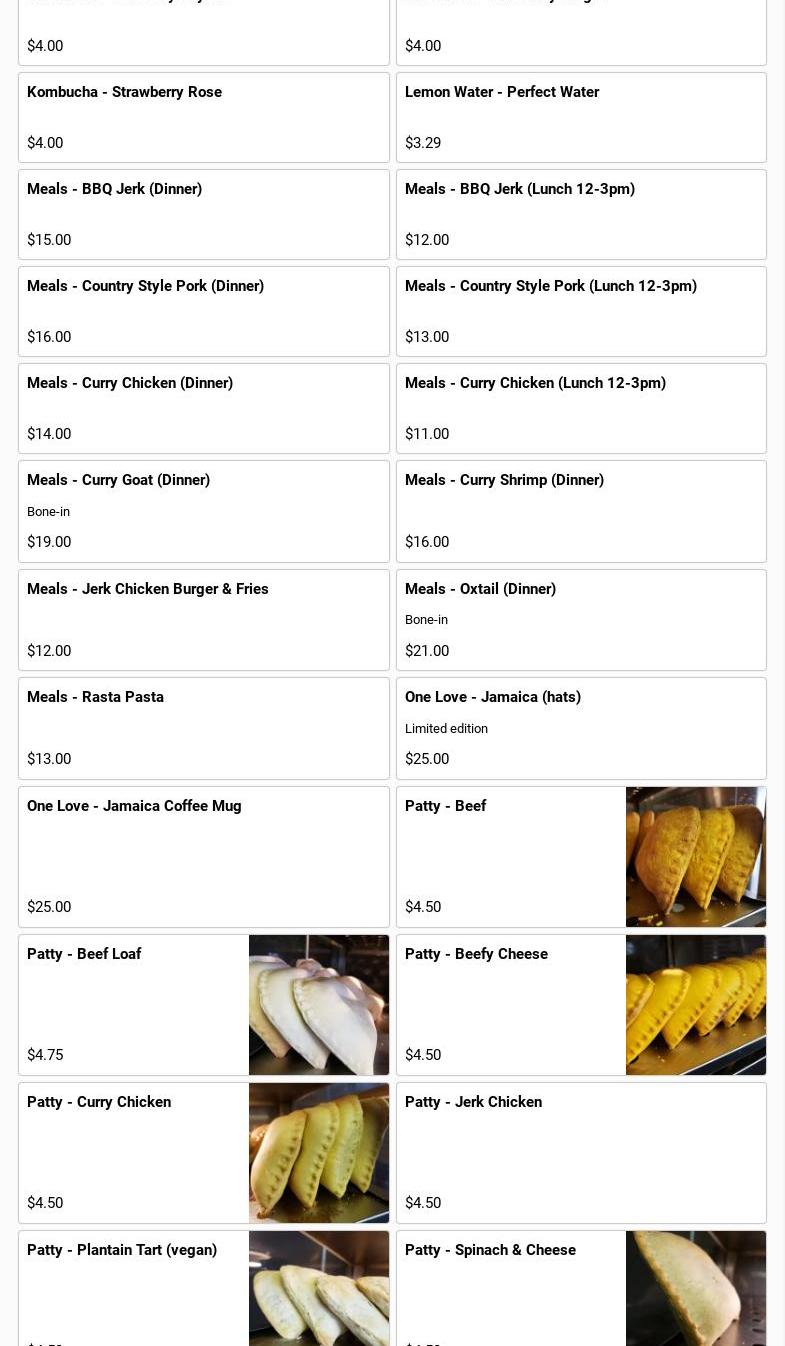Select Lemon Water - Perfect Water
The width and height of the screenshot is (785, 1346).
581,117
